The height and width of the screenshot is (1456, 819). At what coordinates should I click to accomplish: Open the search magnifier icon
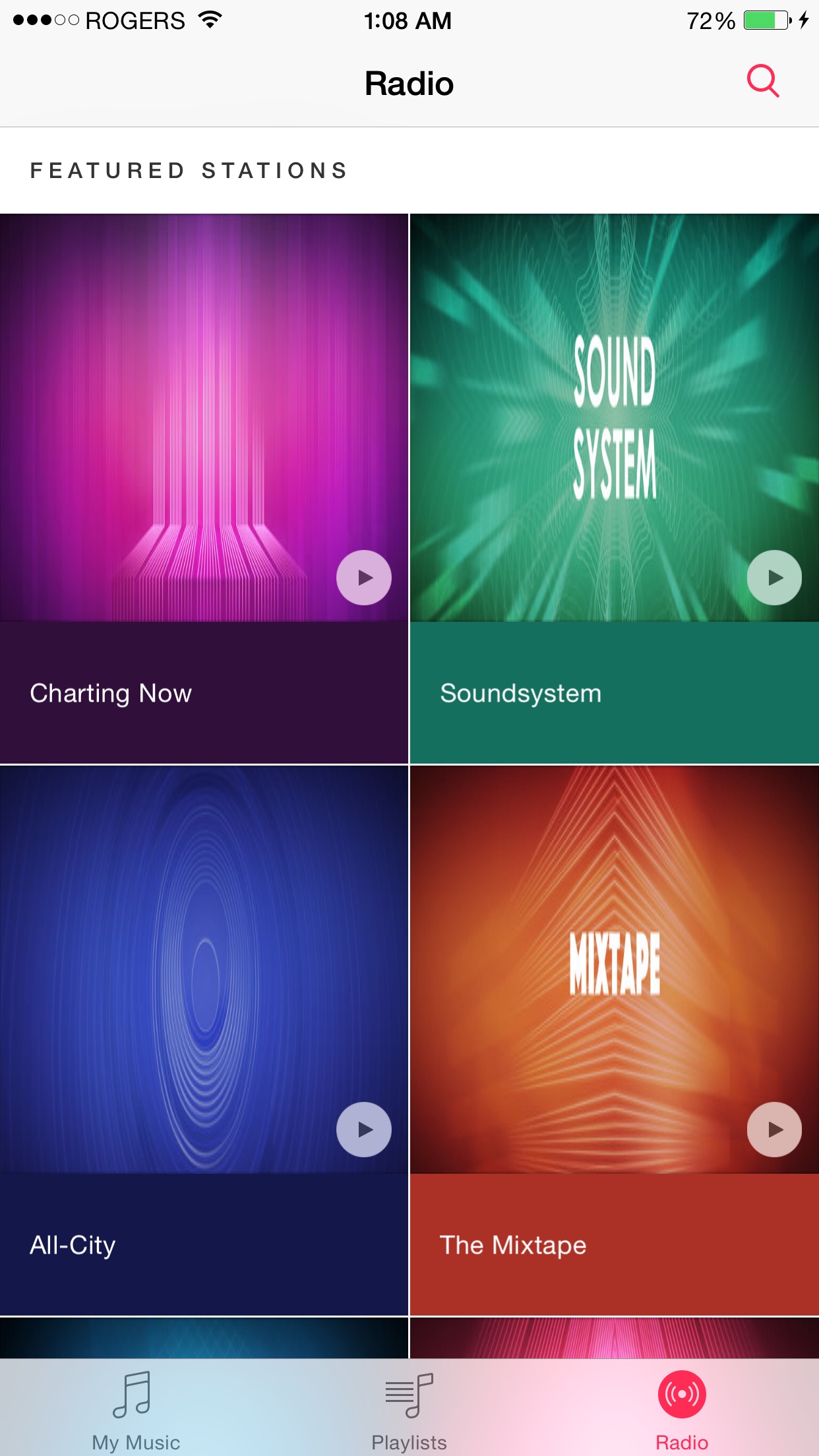point(763,82)
